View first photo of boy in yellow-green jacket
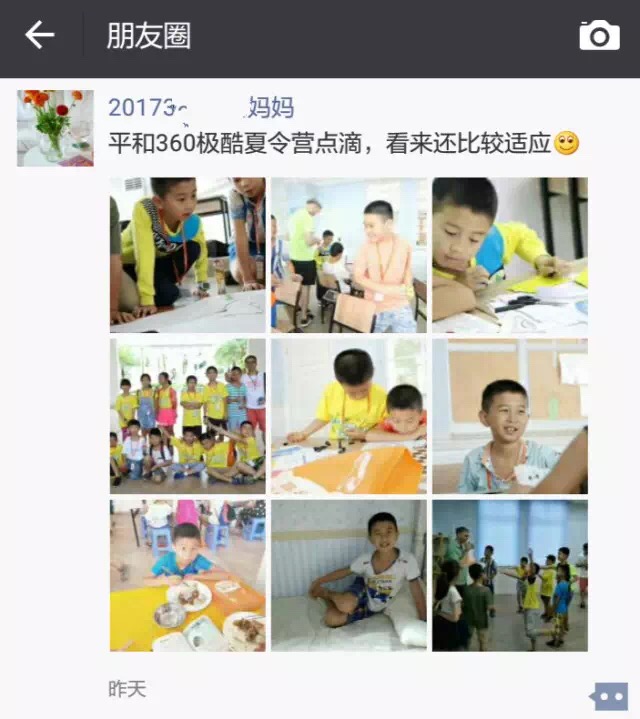This screenshot has width=640, height=719. click(x=188, y=255)
